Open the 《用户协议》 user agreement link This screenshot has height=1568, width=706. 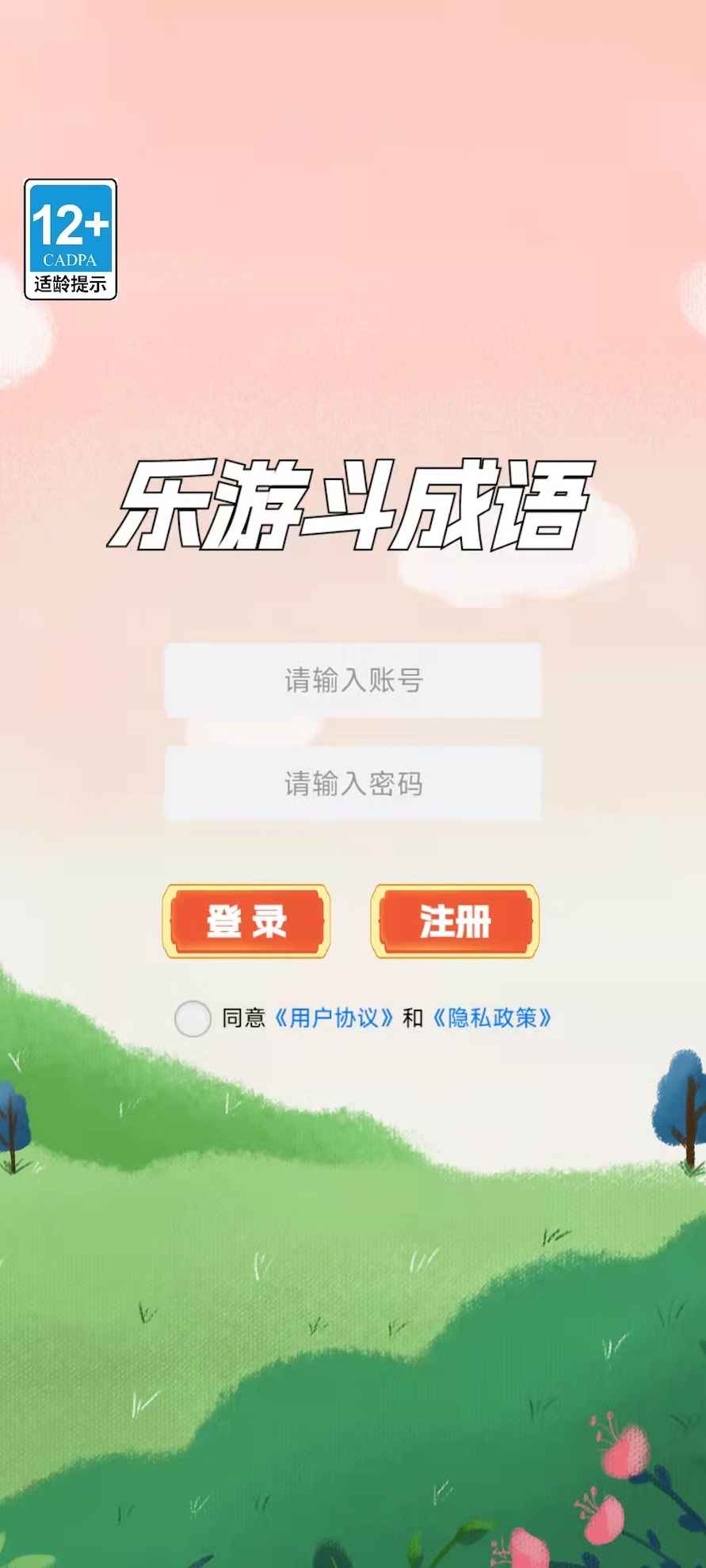[334, 1018]
